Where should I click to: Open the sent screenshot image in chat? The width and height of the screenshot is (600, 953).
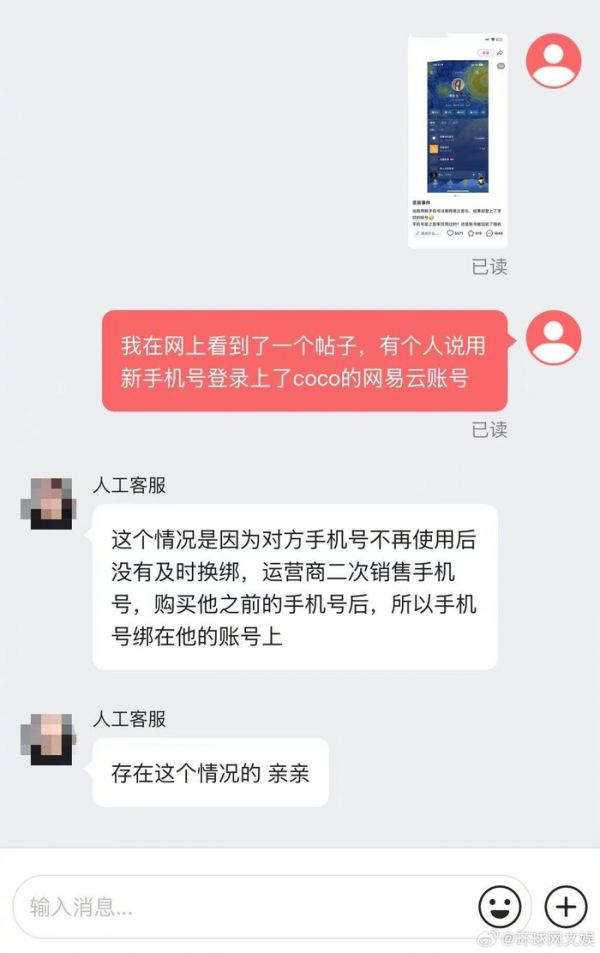pos(458,140)
